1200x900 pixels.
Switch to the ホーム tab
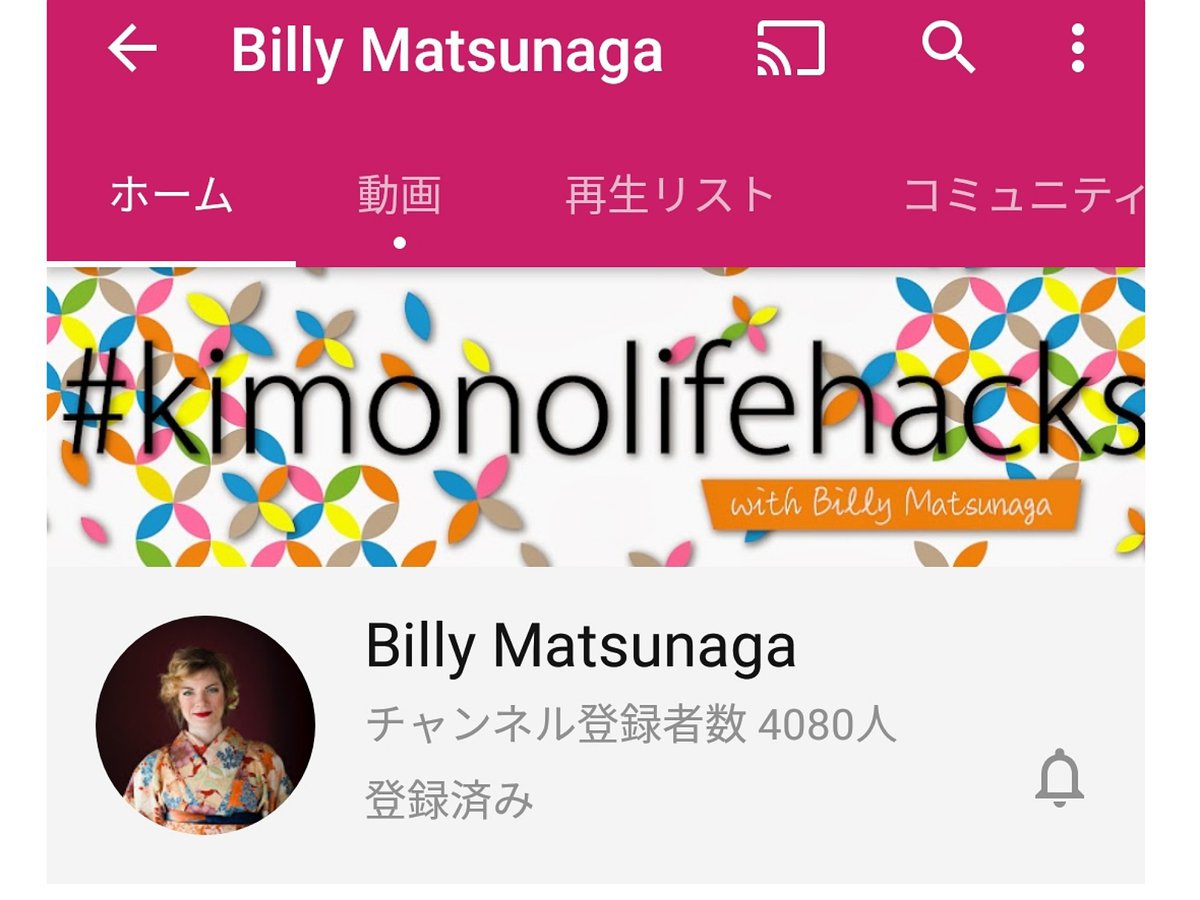[x=171, y=196]
